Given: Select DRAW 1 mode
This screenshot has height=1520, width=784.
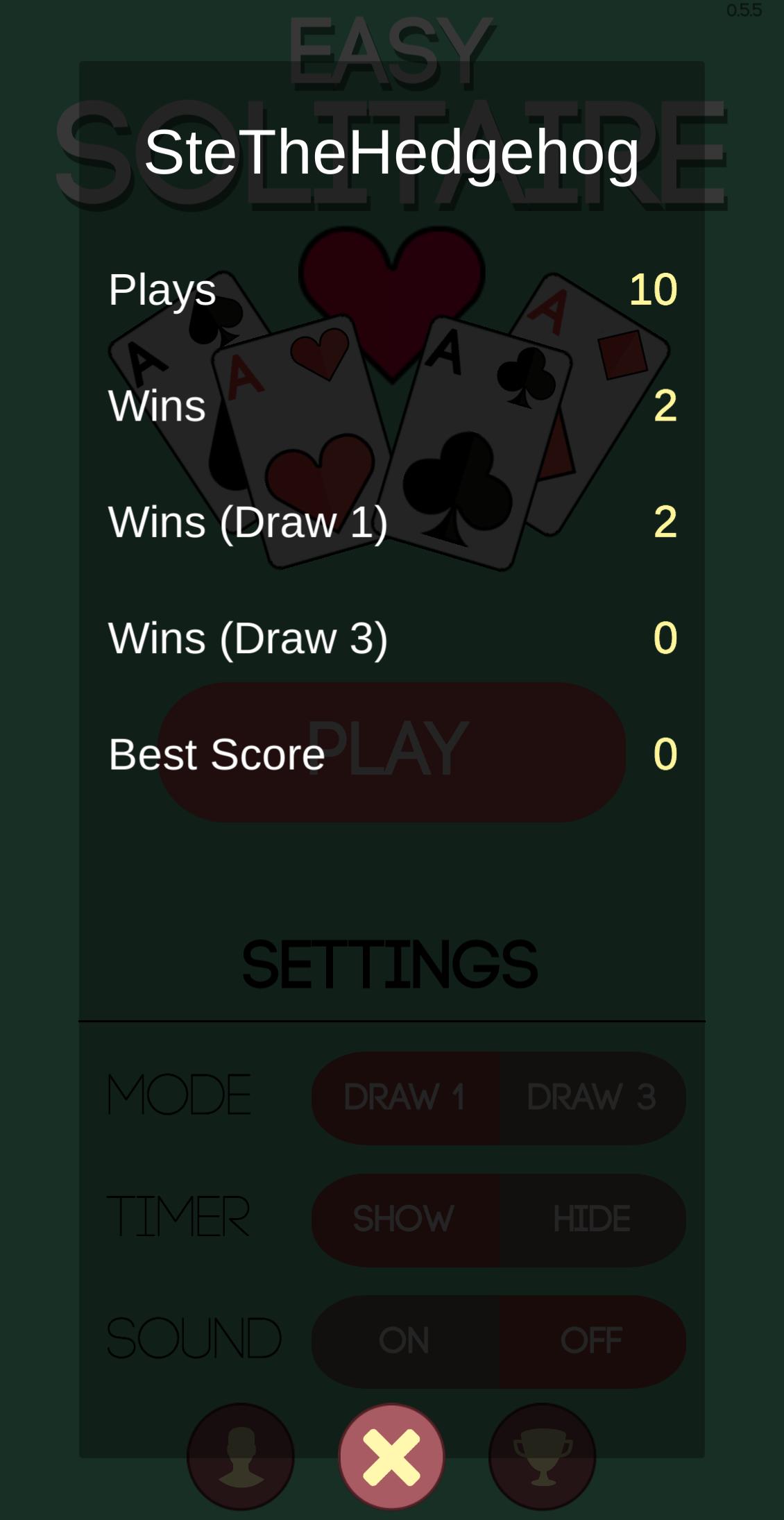Looking at the screenshot, I should click(406, 1095).
